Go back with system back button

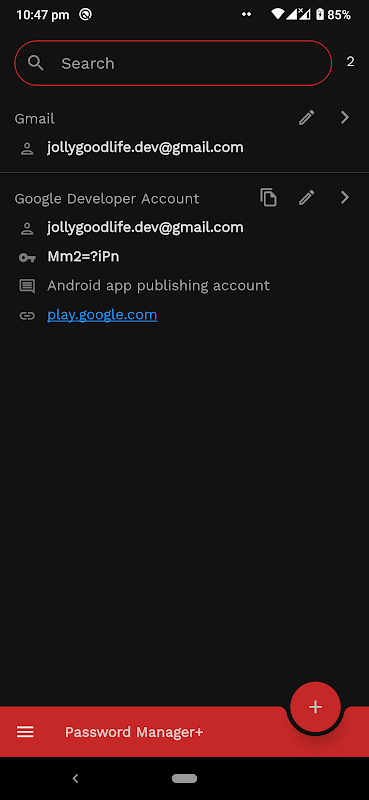[76, 778]
